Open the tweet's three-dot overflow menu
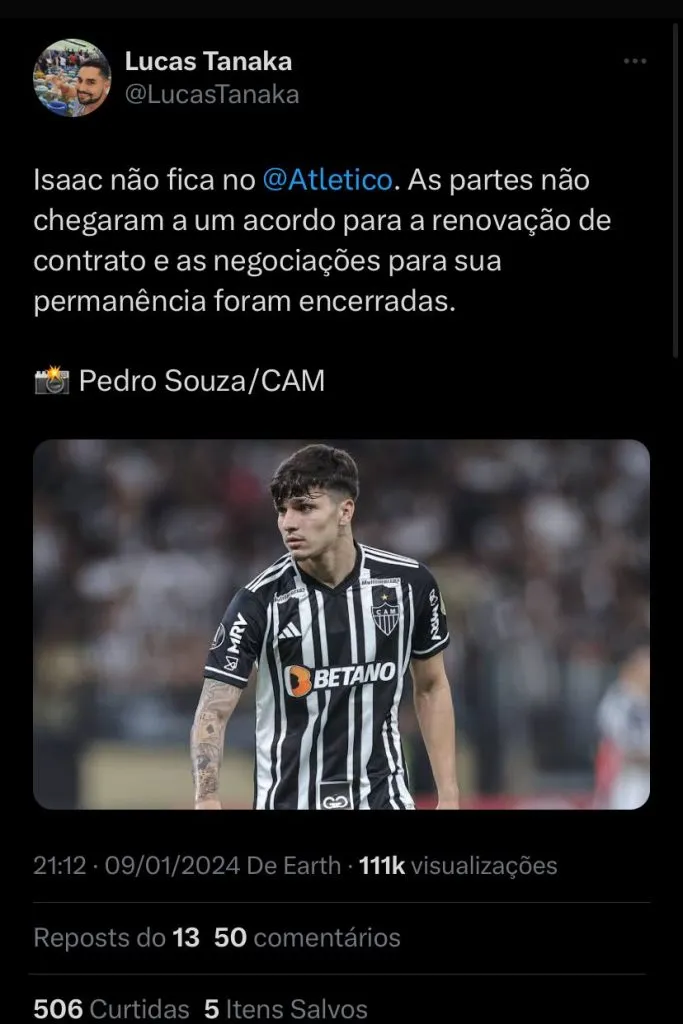The image size is (683, 1024). 635,61
